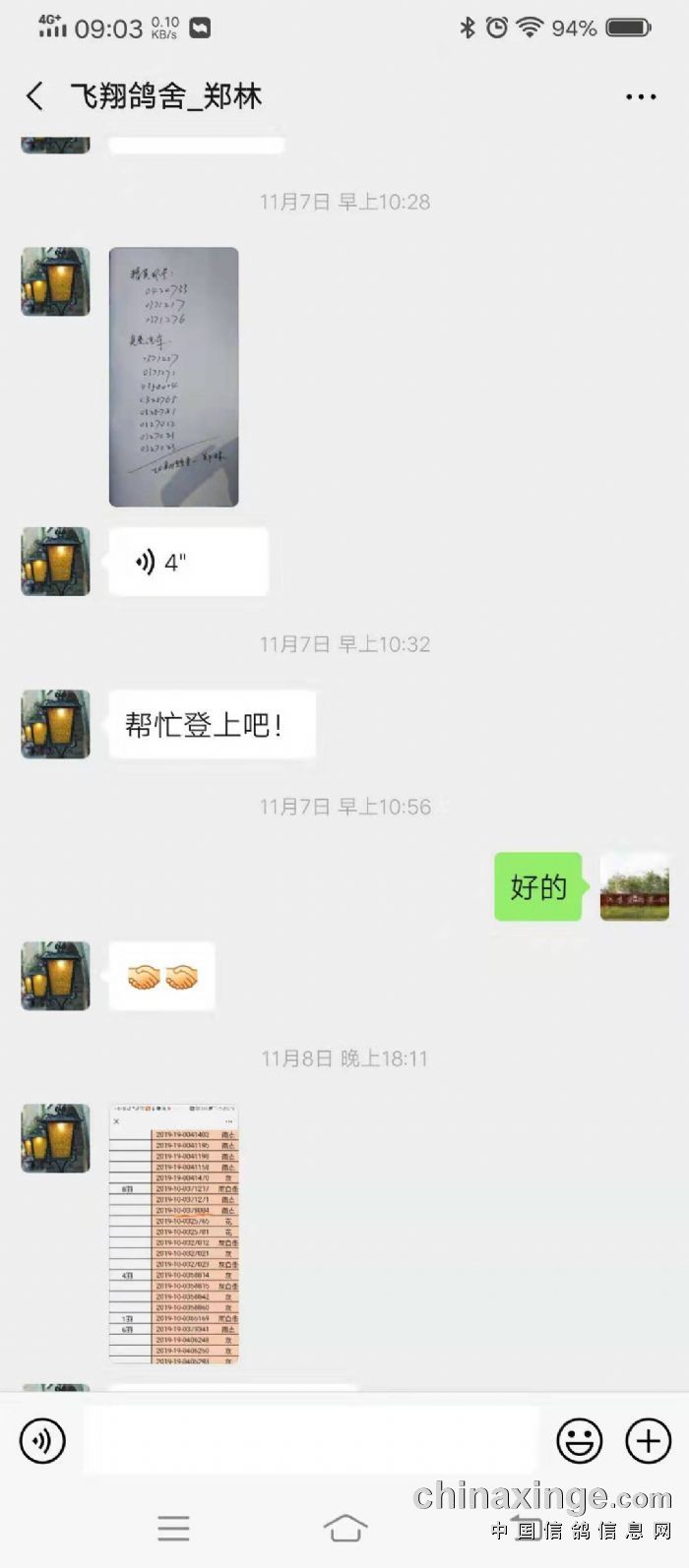Switch to voice input mode
689x1568 pixels.
42,1441
